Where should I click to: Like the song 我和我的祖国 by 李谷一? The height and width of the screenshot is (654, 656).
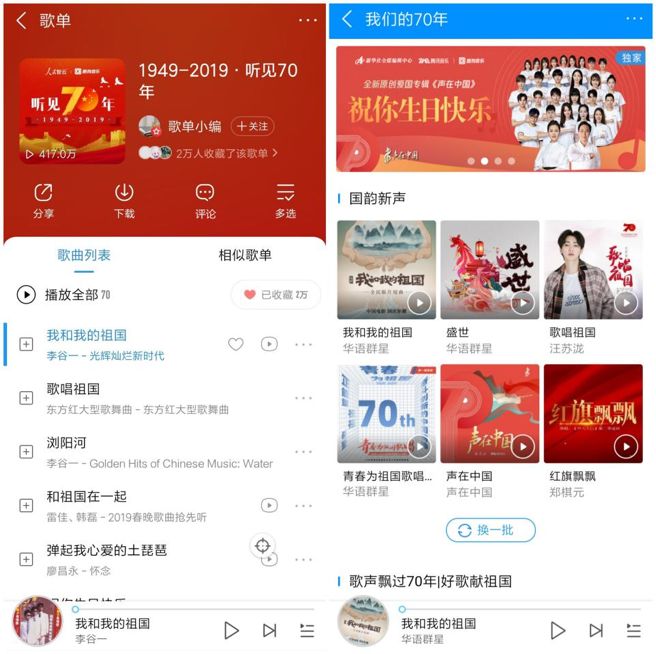tap(236, 344)
